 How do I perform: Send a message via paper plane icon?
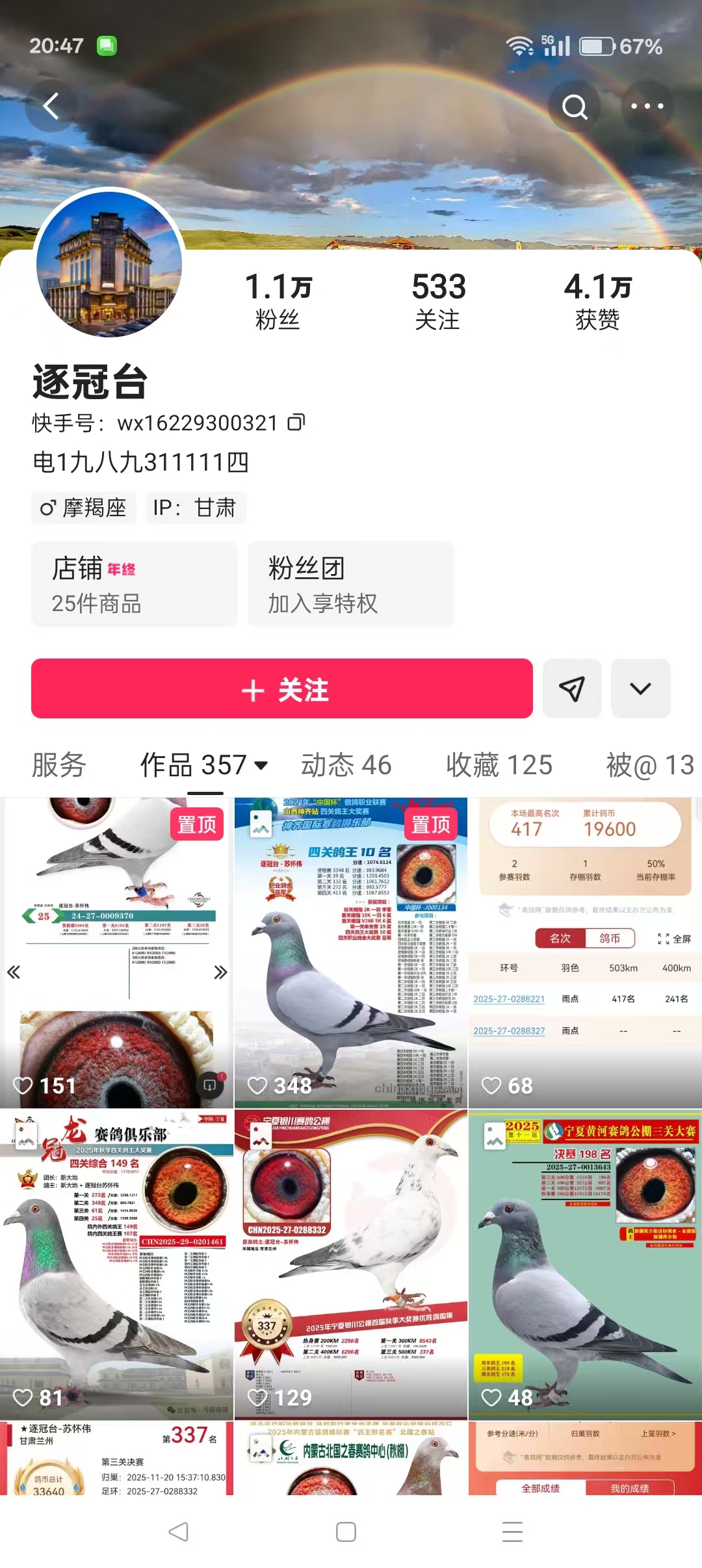[x=572, y=688]
